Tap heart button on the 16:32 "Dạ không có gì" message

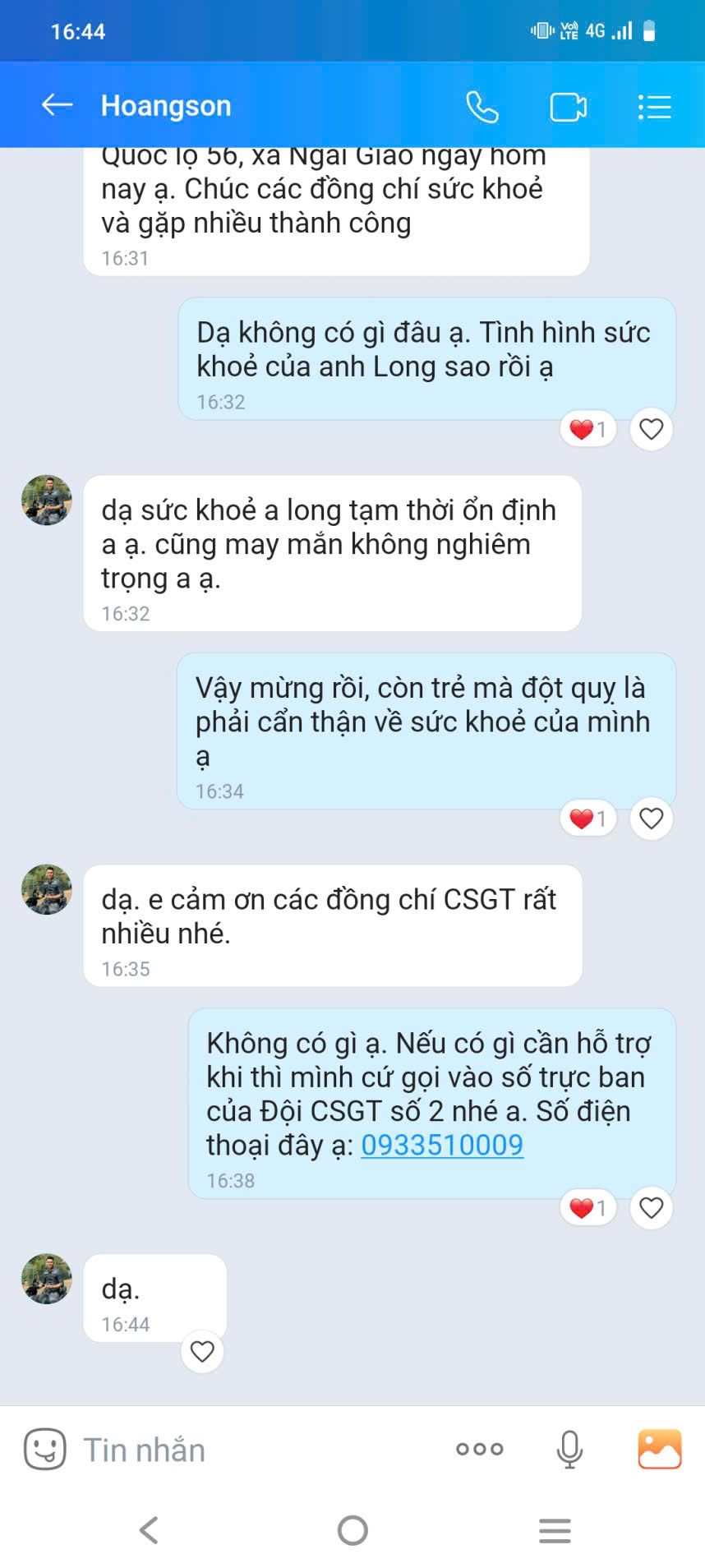tap(652, 429)
